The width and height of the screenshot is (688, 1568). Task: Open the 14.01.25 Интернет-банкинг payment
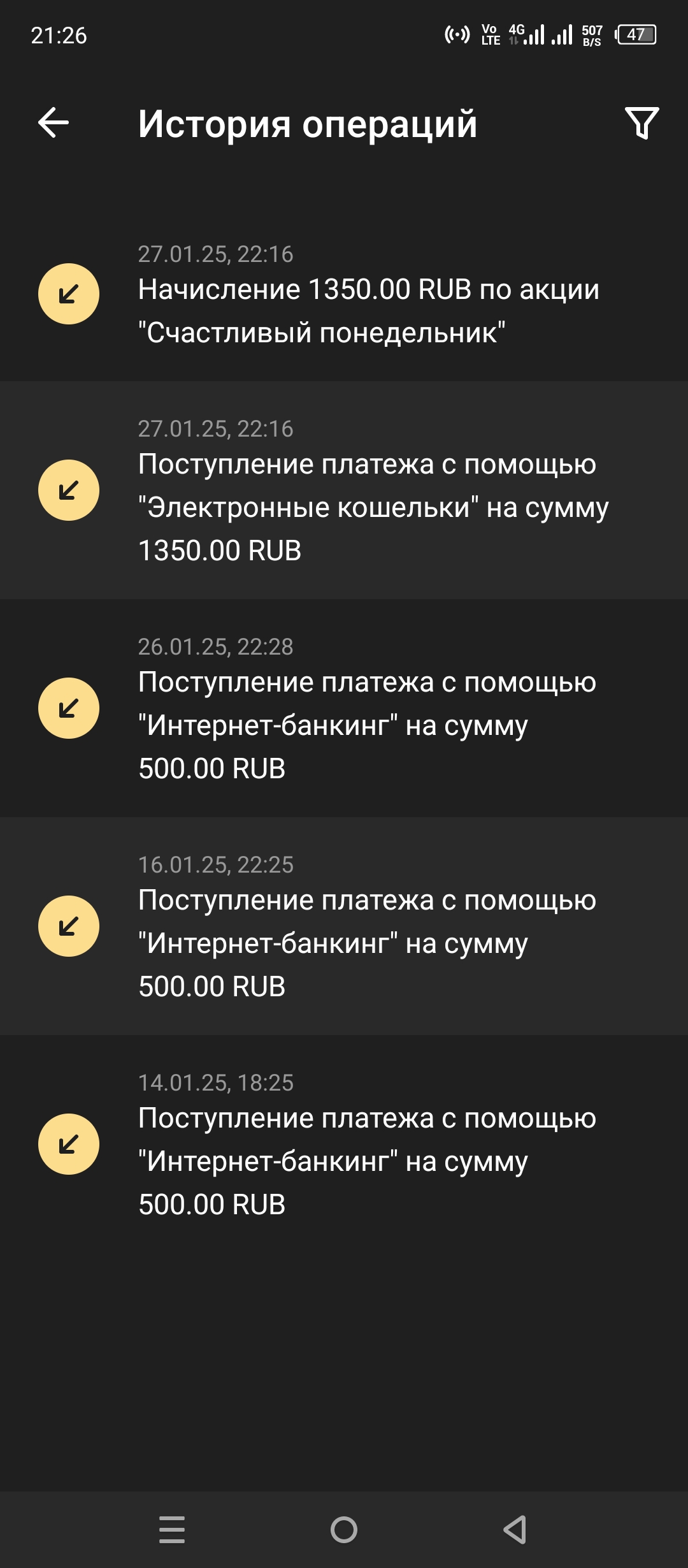344,1144
